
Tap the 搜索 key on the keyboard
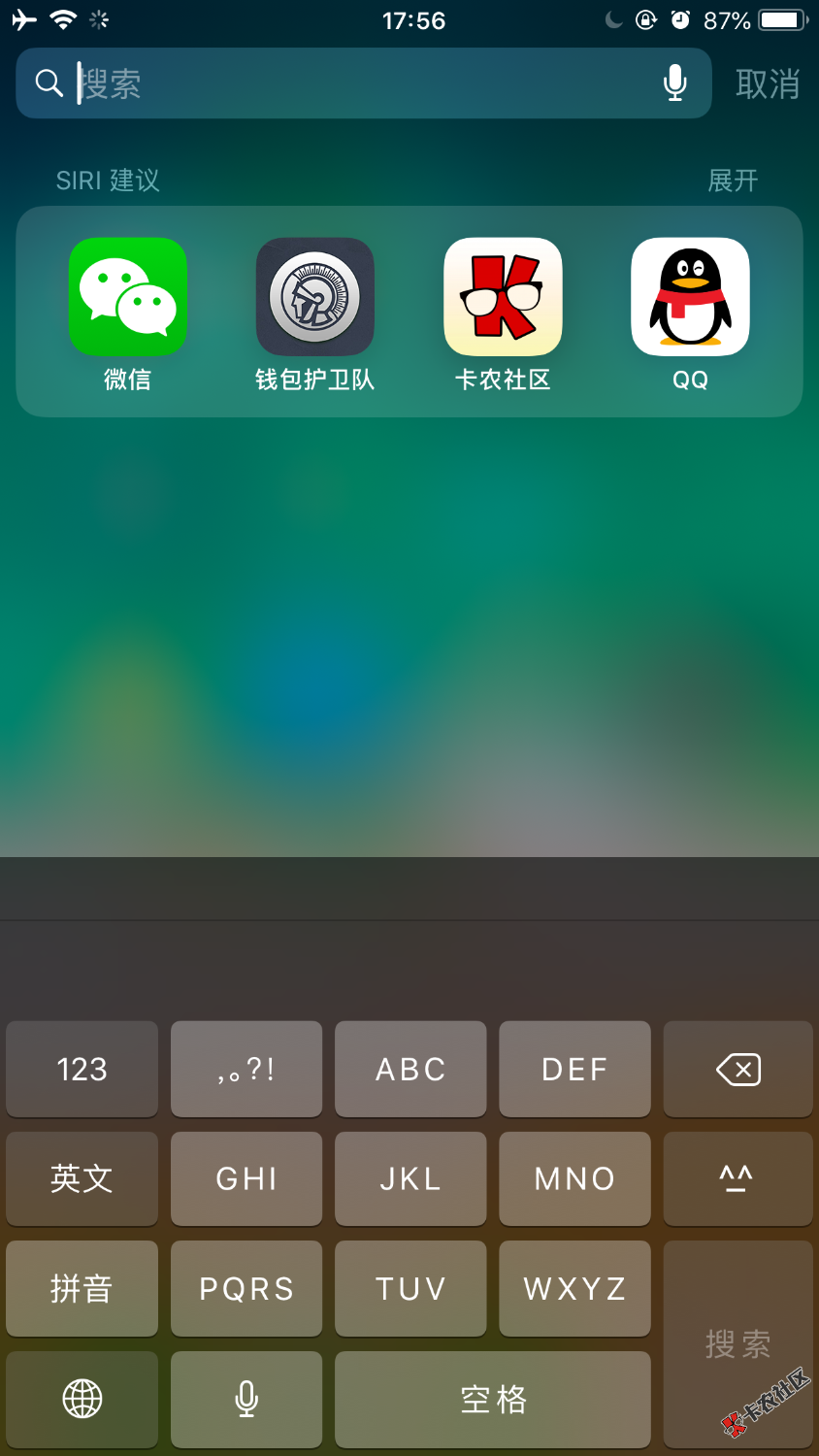point(737,1343)
